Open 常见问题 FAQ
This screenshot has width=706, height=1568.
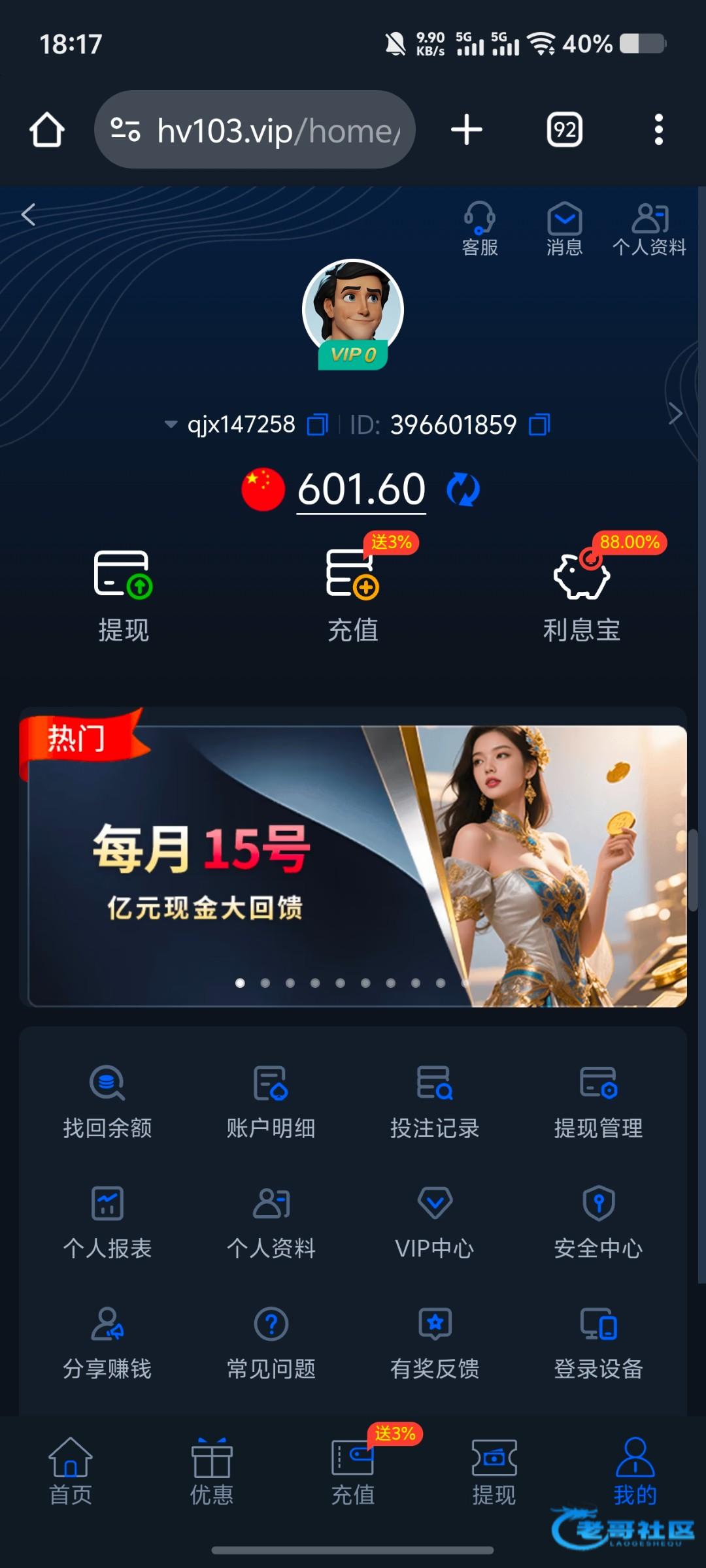tap(271, 1342)
